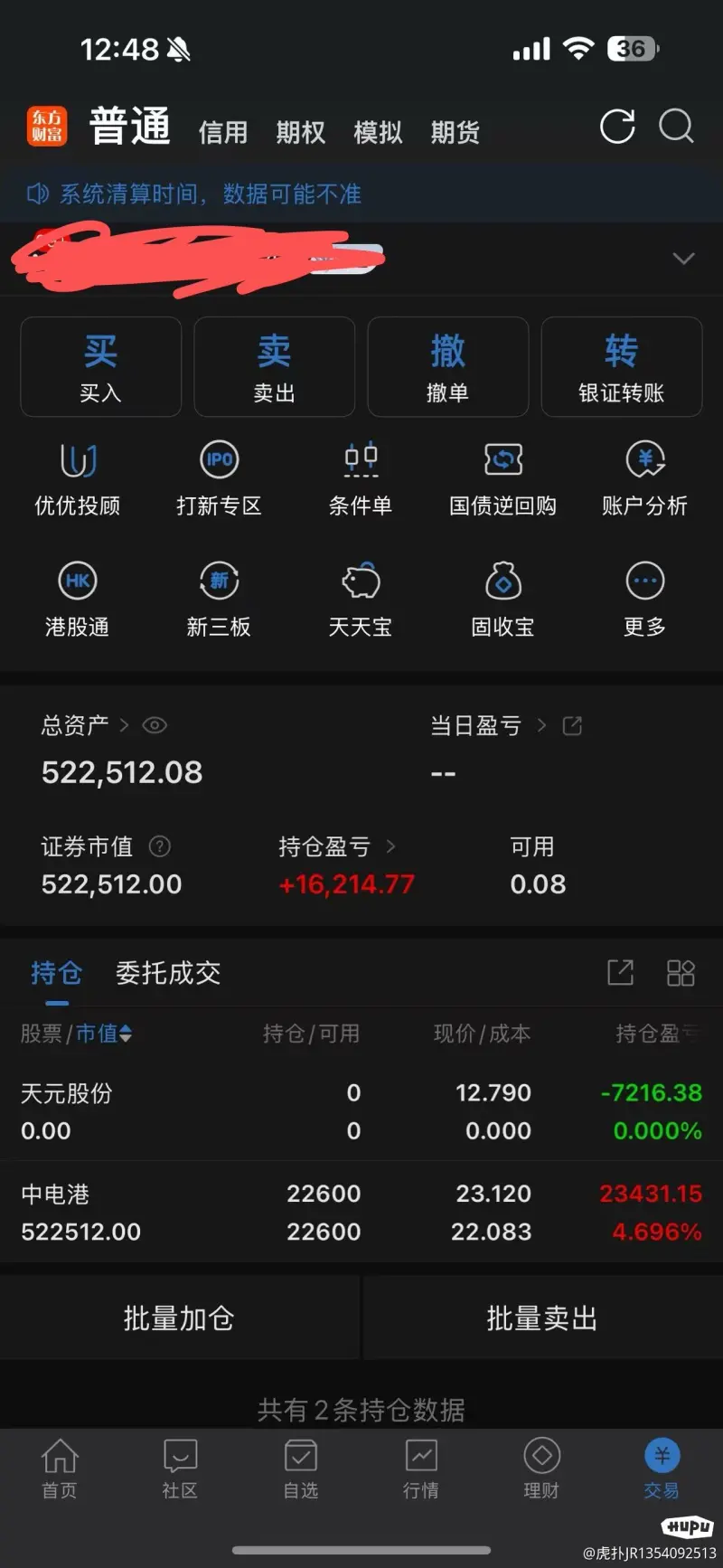This screenshot has height=1568, width=723.
Task: Tap 批量加仓 button
Action: [x=179, y=1318]
